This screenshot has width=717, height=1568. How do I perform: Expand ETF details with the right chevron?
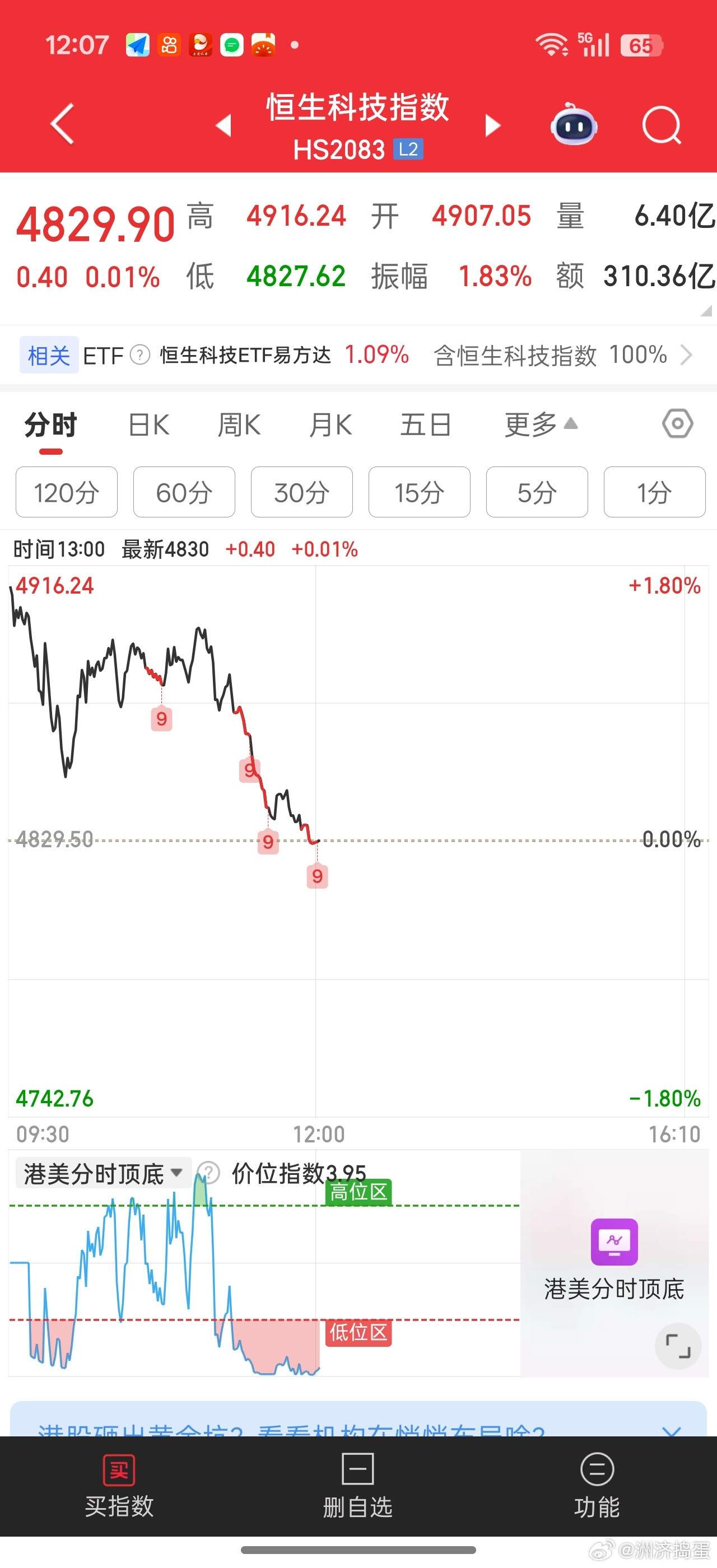[687, 355]
